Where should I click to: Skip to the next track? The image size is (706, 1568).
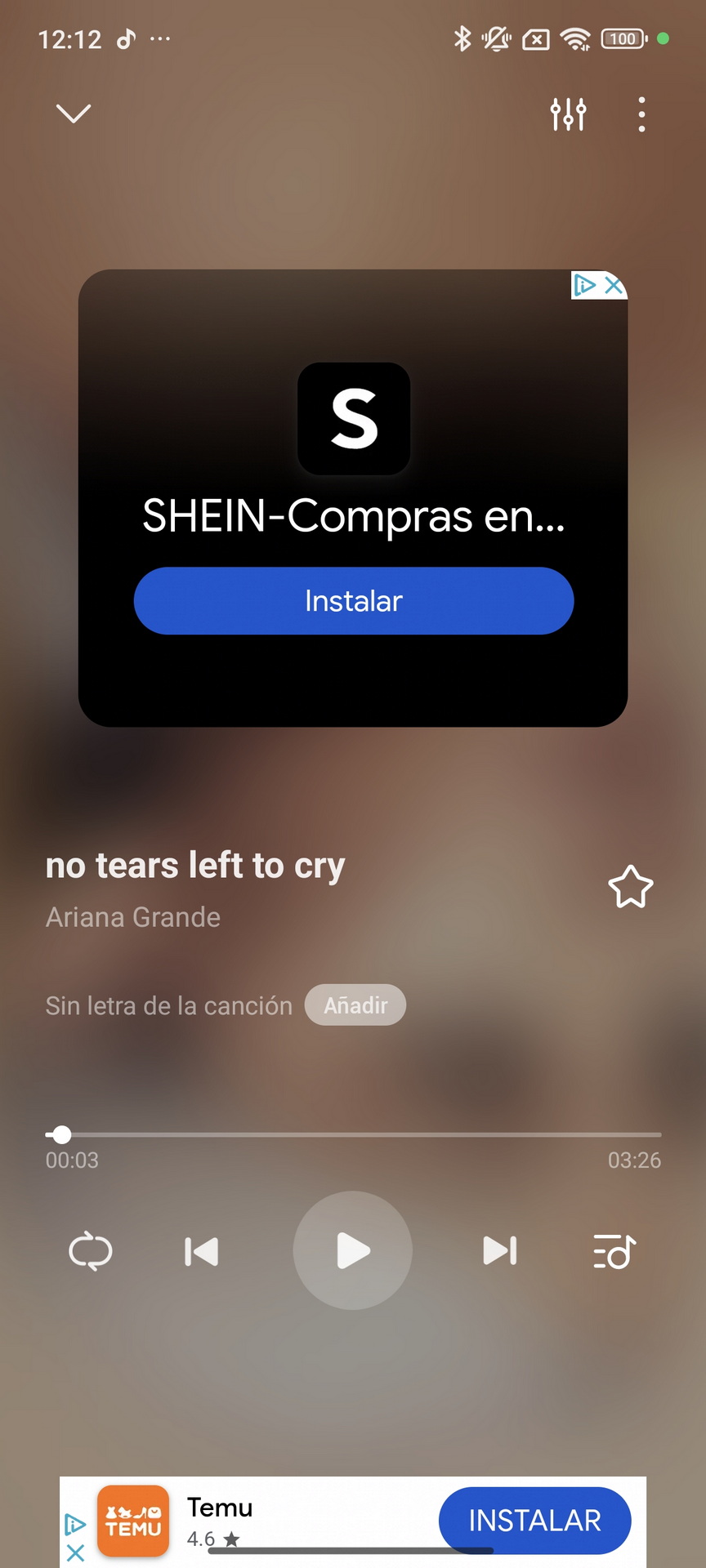coord(500,1250)
